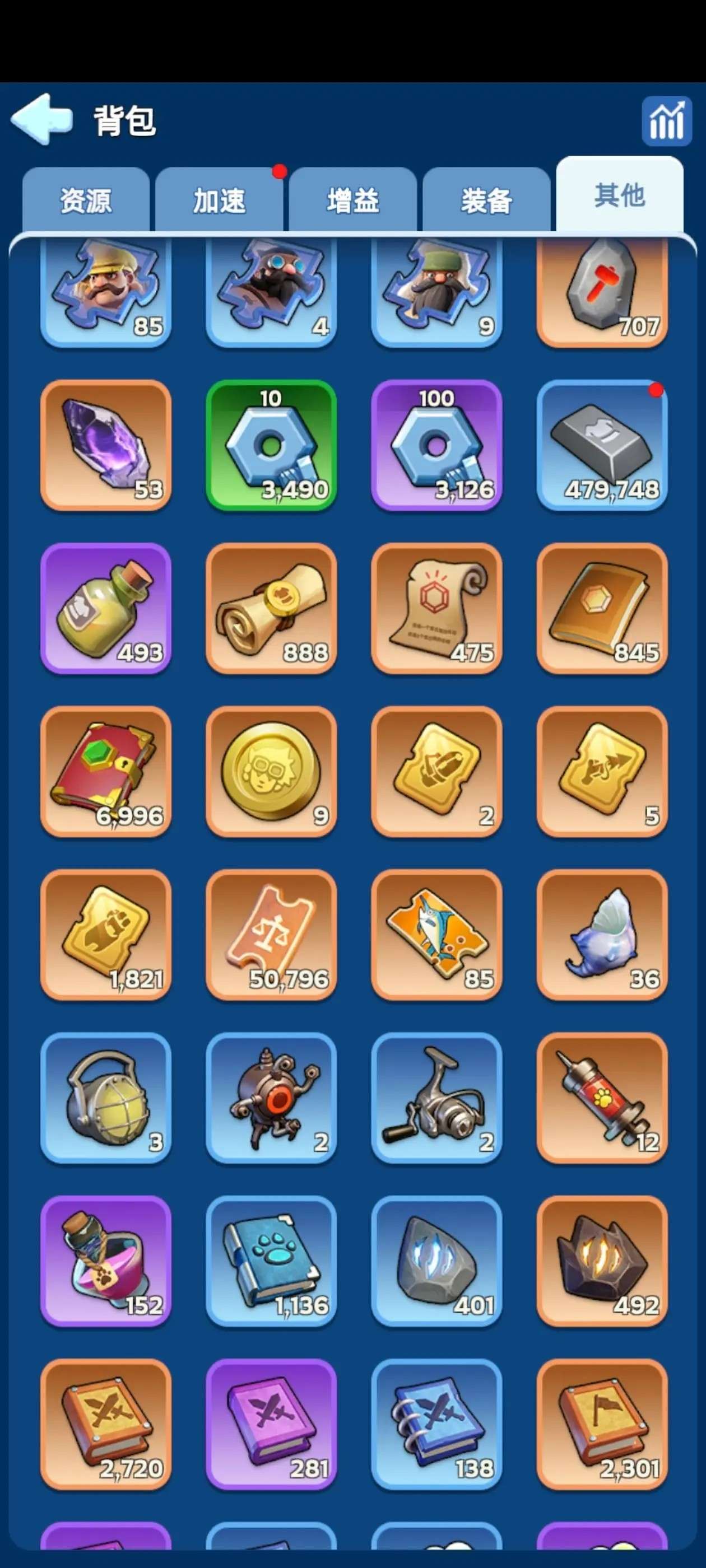Tap the gold coin item with 9
This screenshot has width=706, height=1568.
coord(271,771)
